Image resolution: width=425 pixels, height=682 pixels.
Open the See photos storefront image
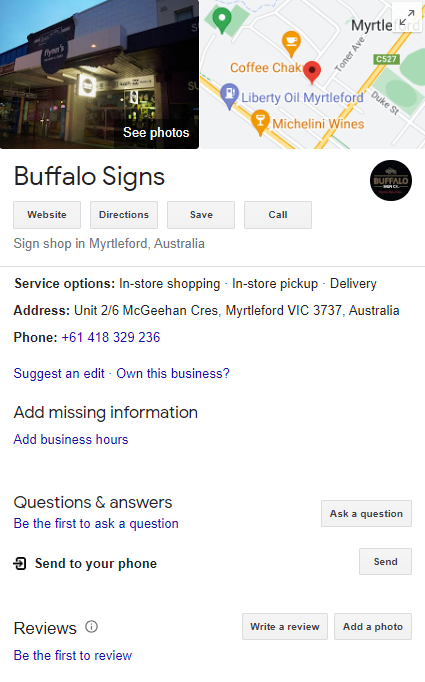coord(99,74)
